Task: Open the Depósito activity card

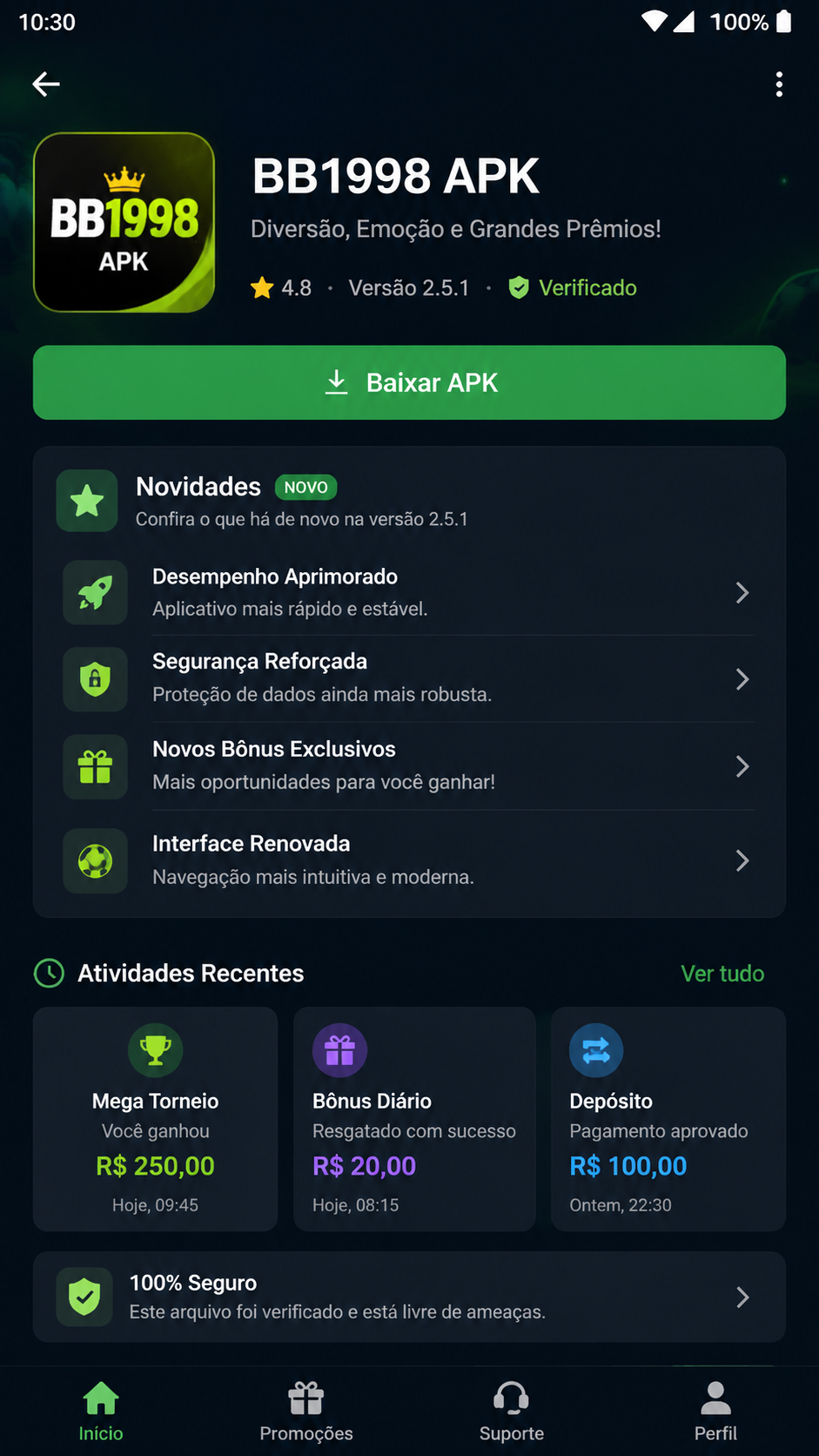Action: coord(668,1119)
